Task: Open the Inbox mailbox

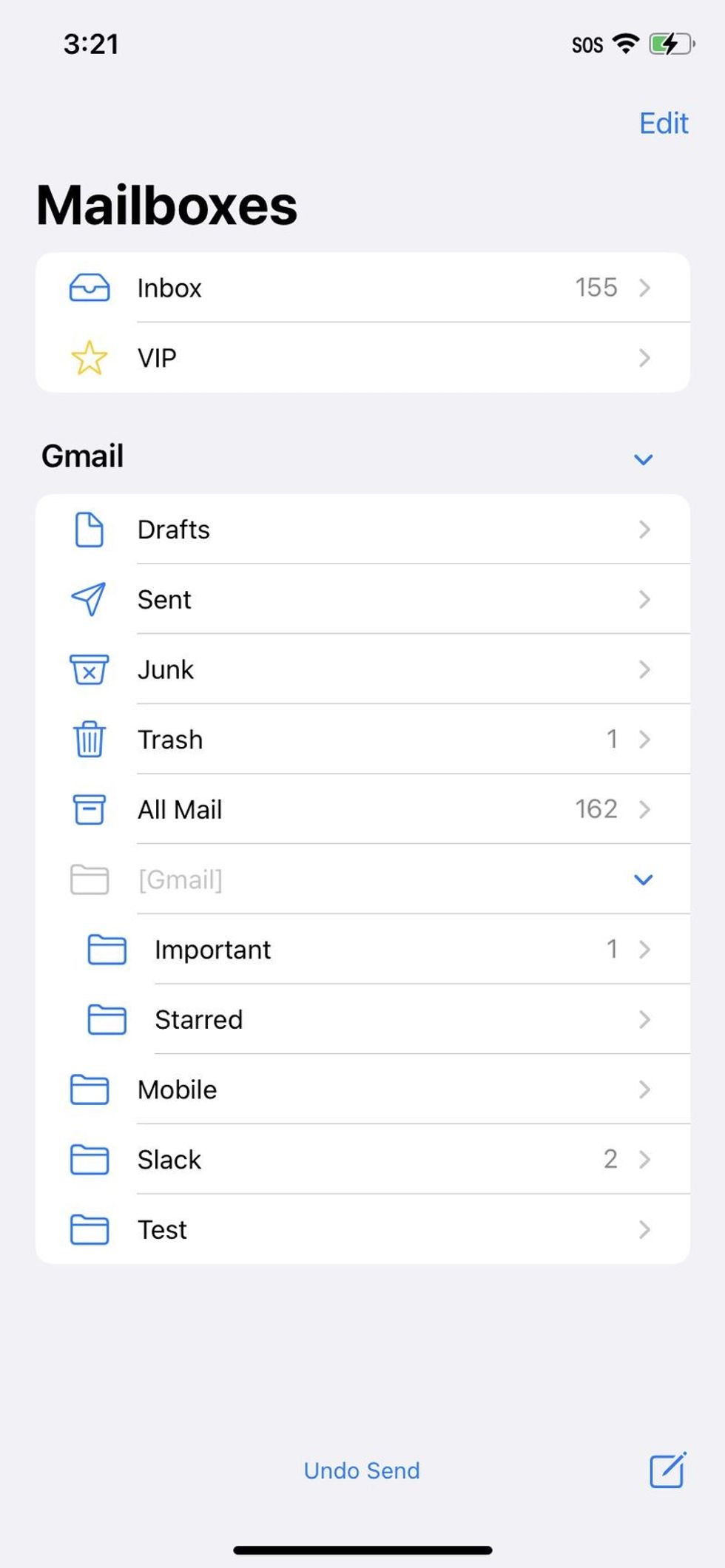Action: (x=362, y=288)
